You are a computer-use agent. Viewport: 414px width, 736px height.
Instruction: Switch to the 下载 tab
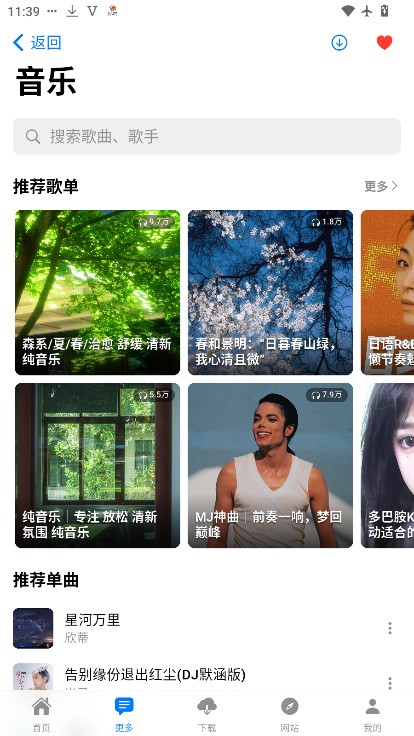click(207, 714)
